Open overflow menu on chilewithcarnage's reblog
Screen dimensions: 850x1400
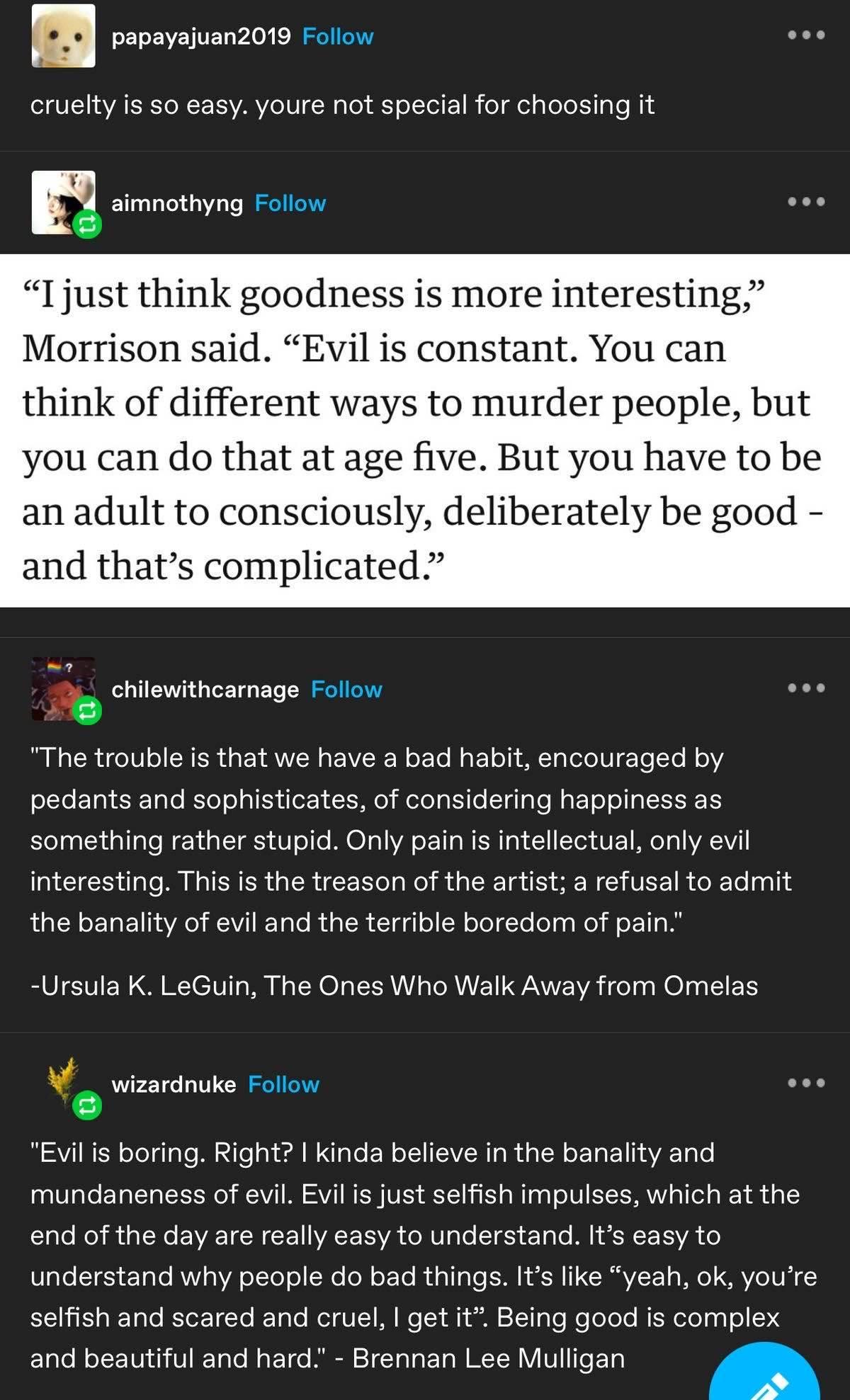806,688
